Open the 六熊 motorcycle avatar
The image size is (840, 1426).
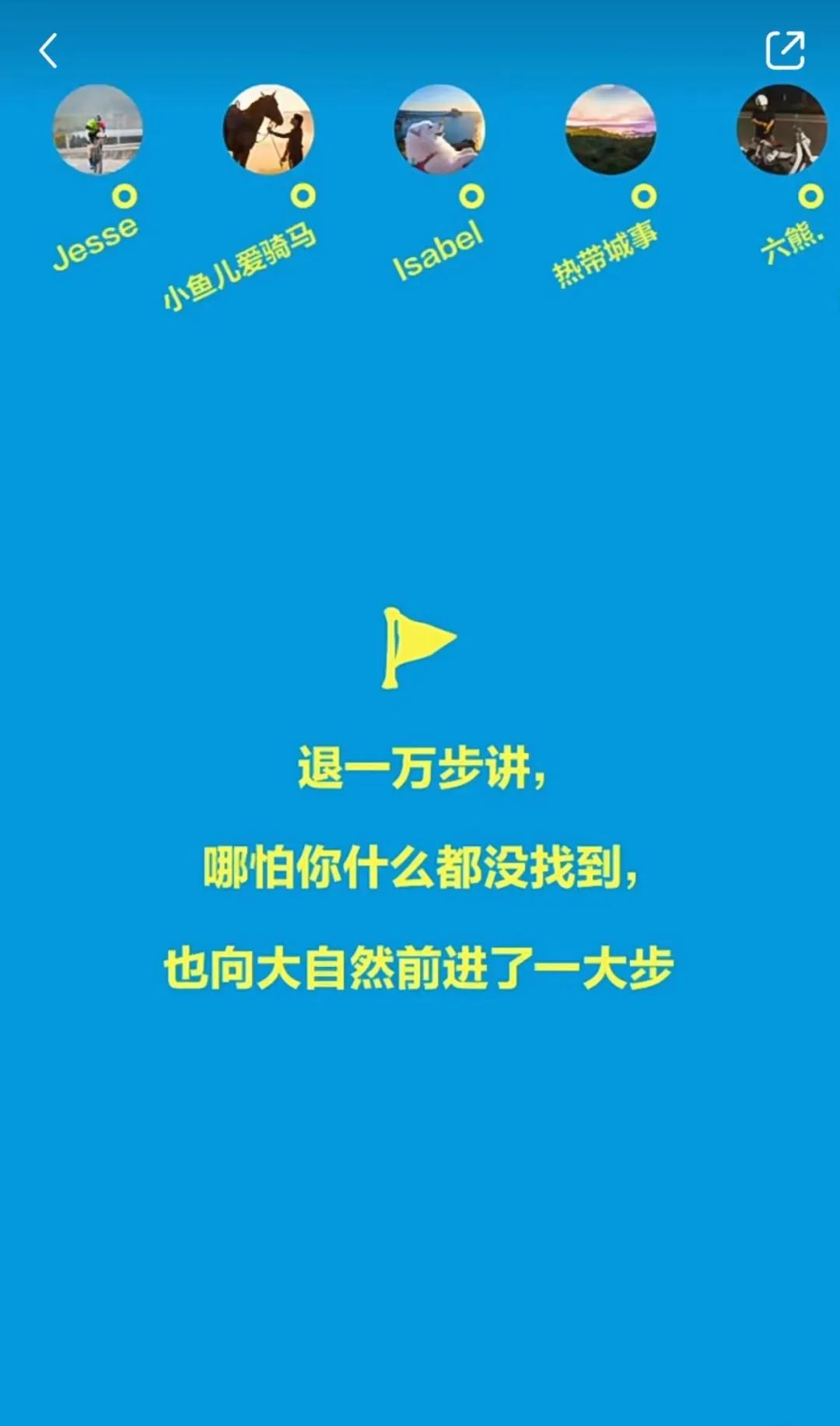coord(781,129)
